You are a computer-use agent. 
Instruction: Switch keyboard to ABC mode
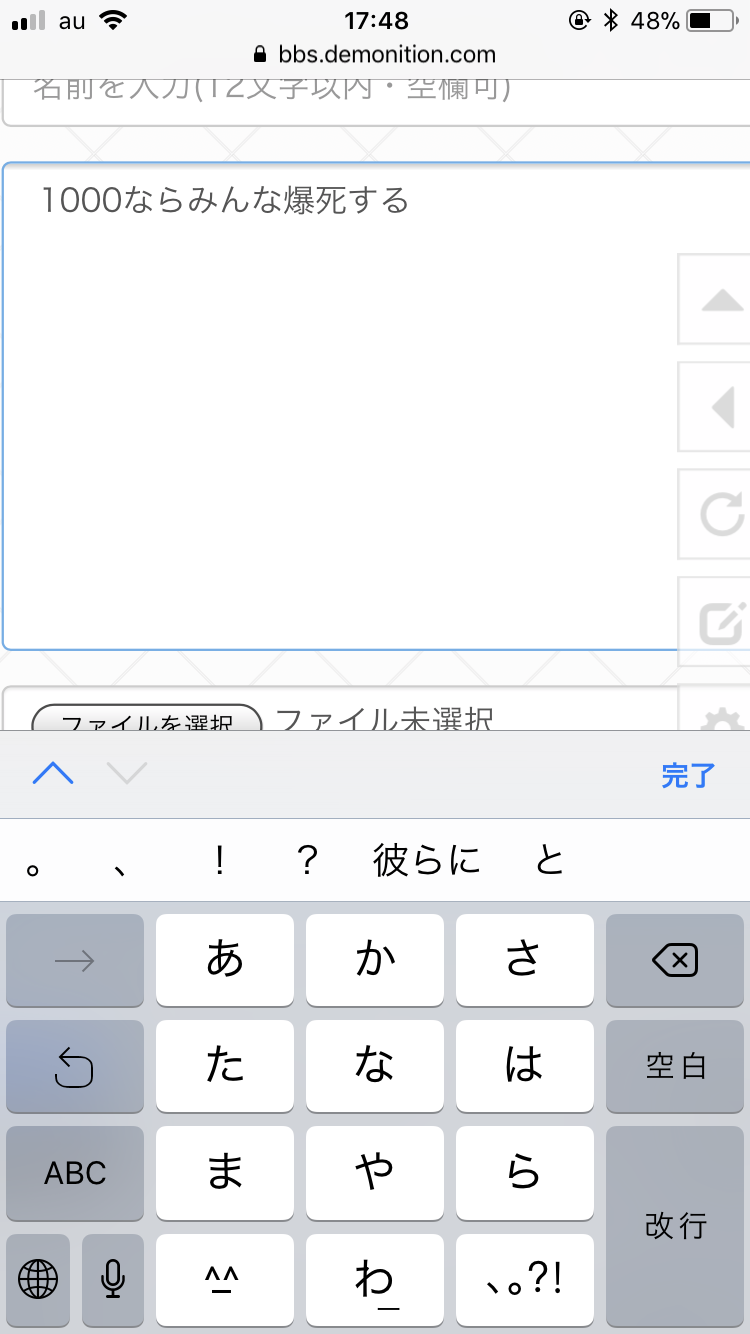pyautogui.click(x=75, y=1173)
